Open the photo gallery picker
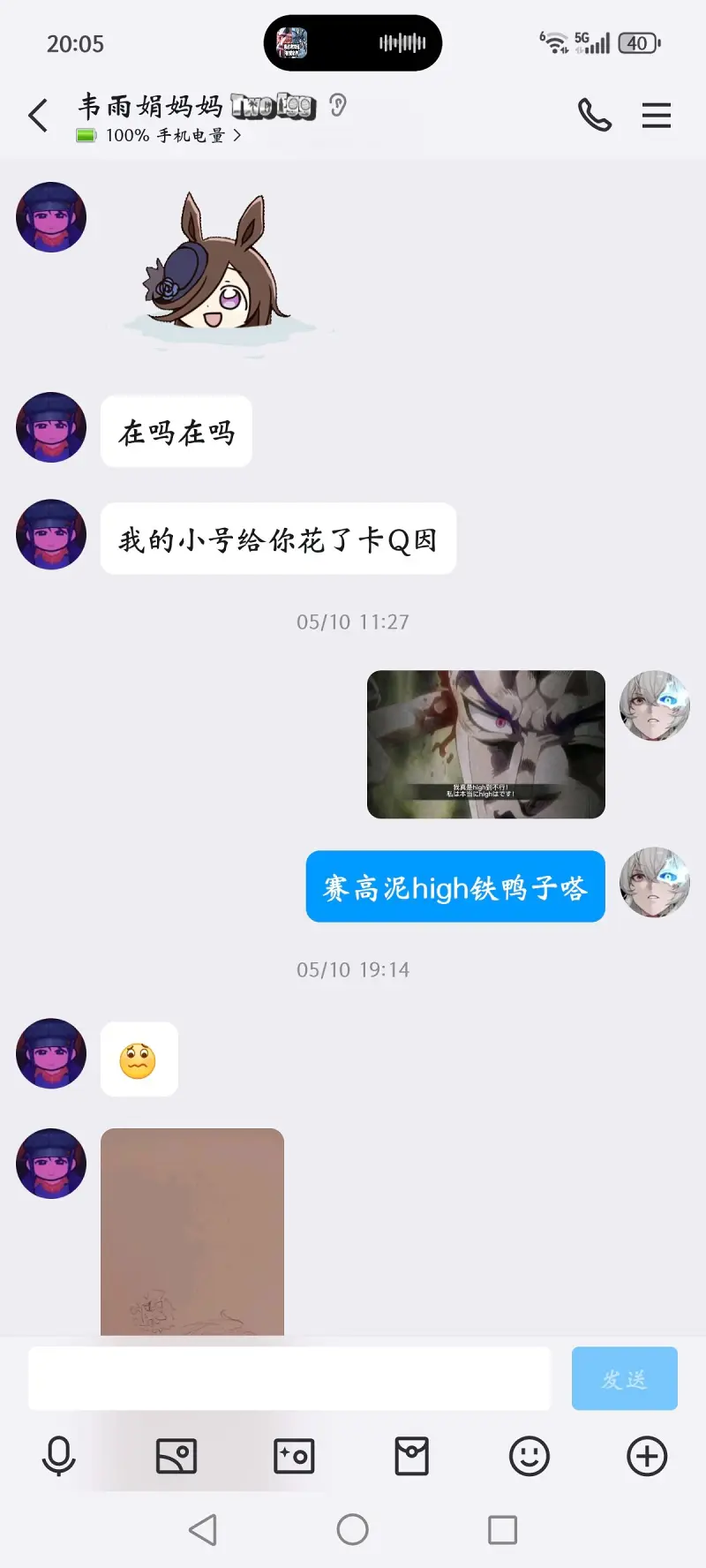Screen dimensions: 706x1568 (x=176, y=1456)
